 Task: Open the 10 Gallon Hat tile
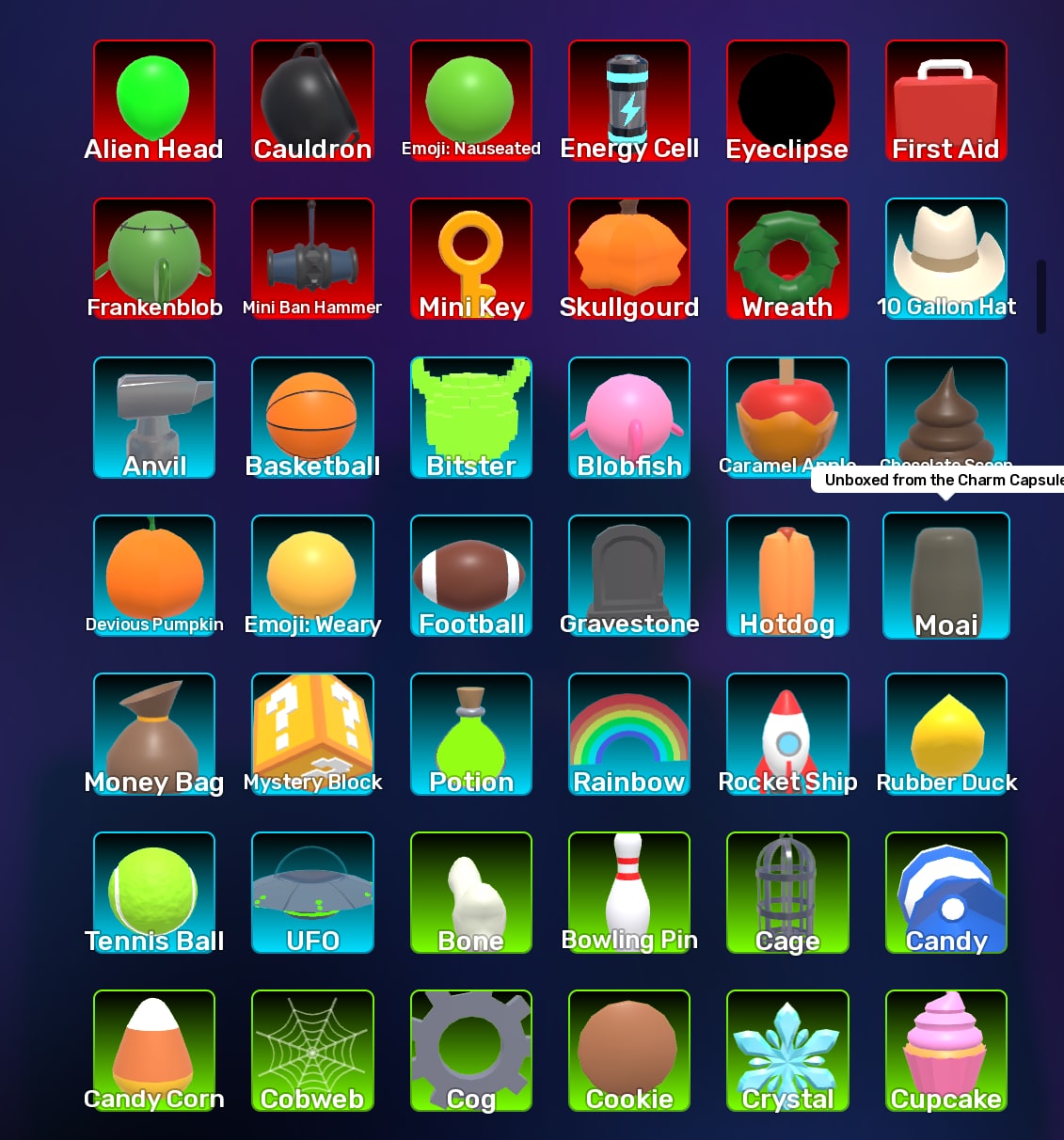tap(946, 259)
